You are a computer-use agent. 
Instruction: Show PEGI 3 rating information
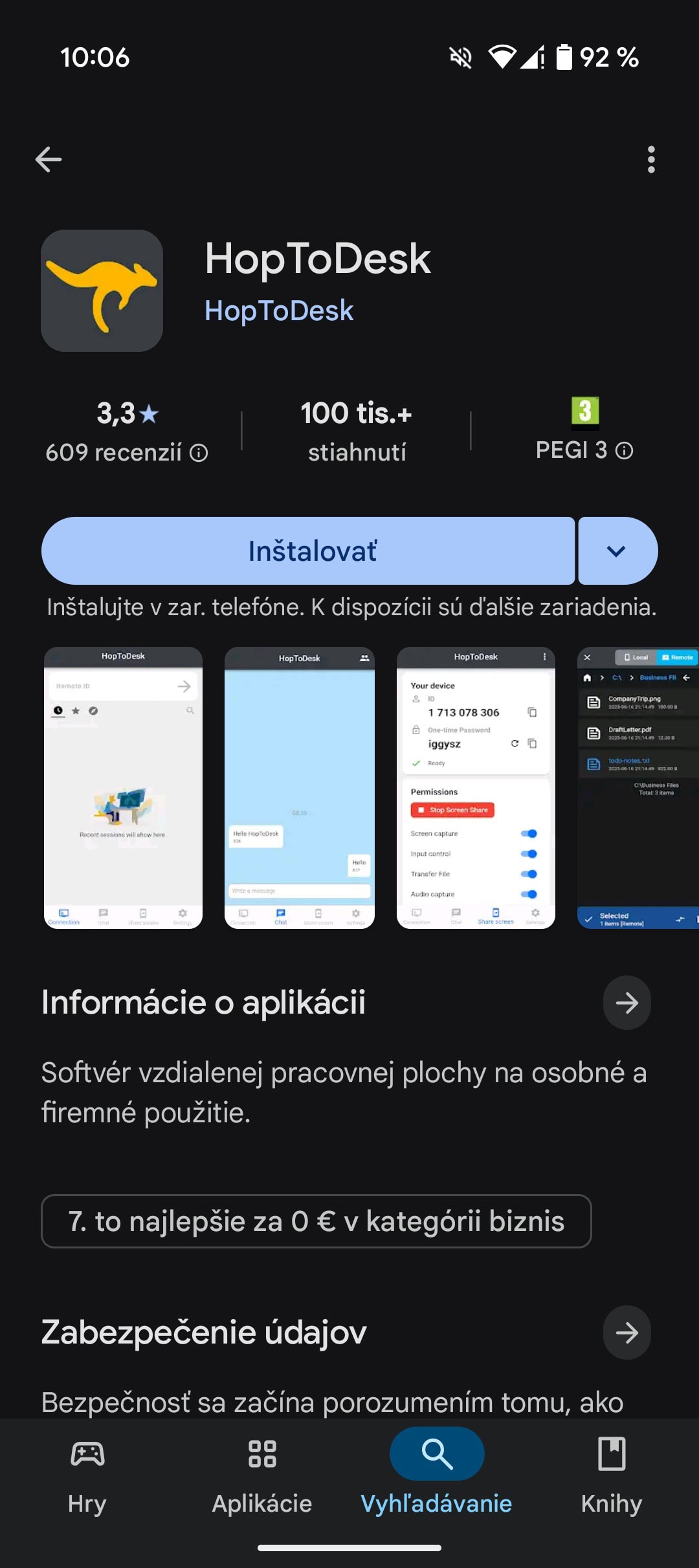pyautogui.click(x=624, y=451)
